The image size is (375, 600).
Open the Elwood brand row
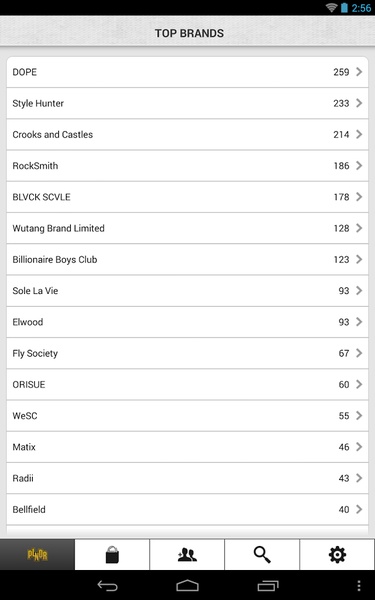(188, 322)
